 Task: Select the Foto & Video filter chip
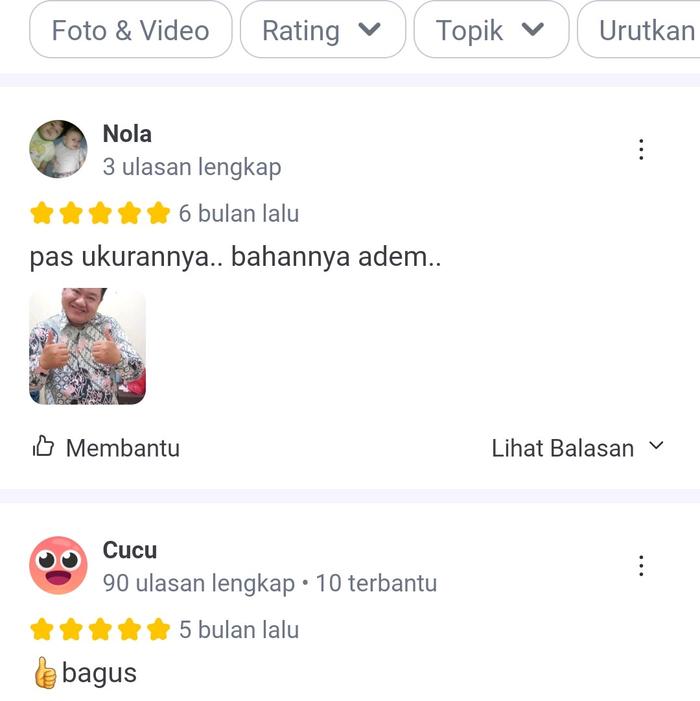coord(130,30)
